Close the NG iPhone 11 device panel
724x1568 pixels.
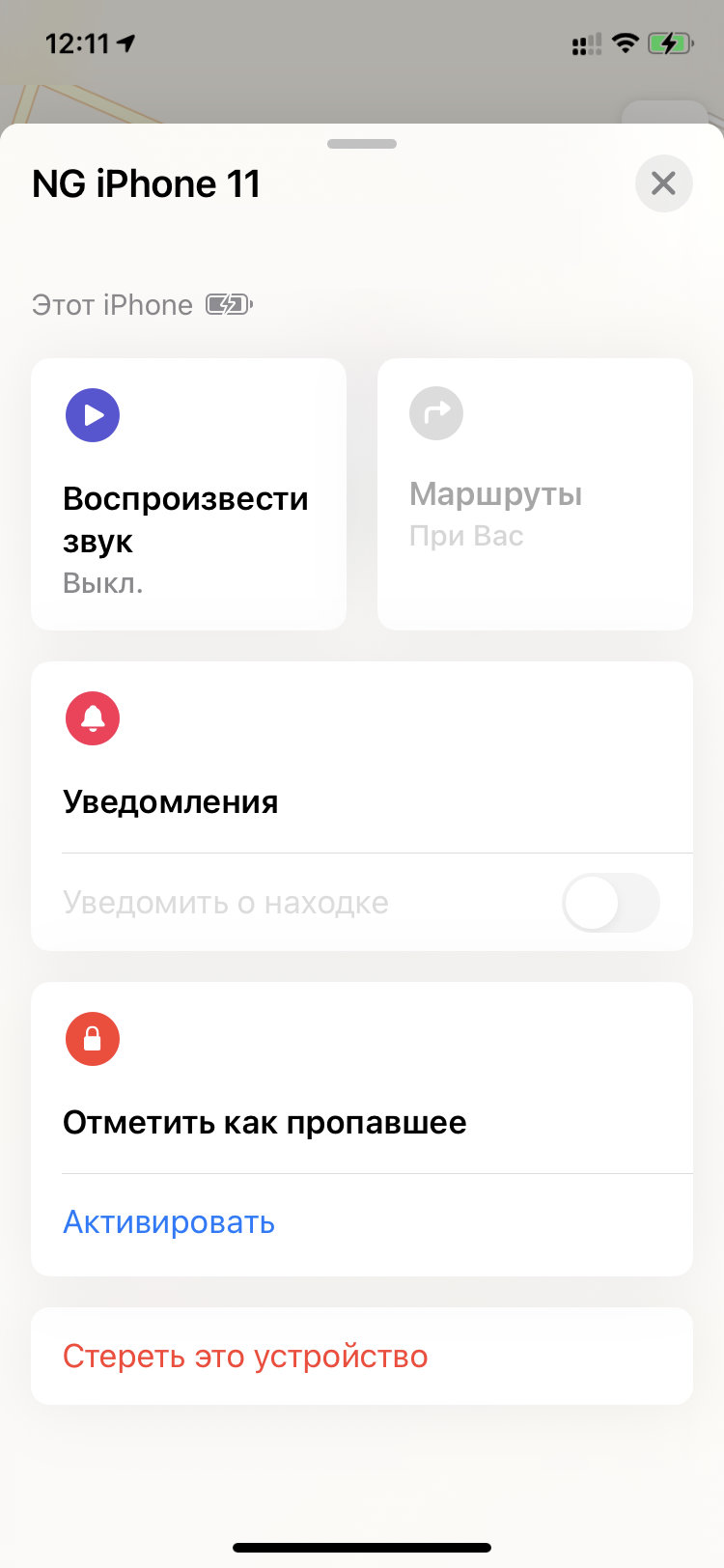[x=663, y=183]
